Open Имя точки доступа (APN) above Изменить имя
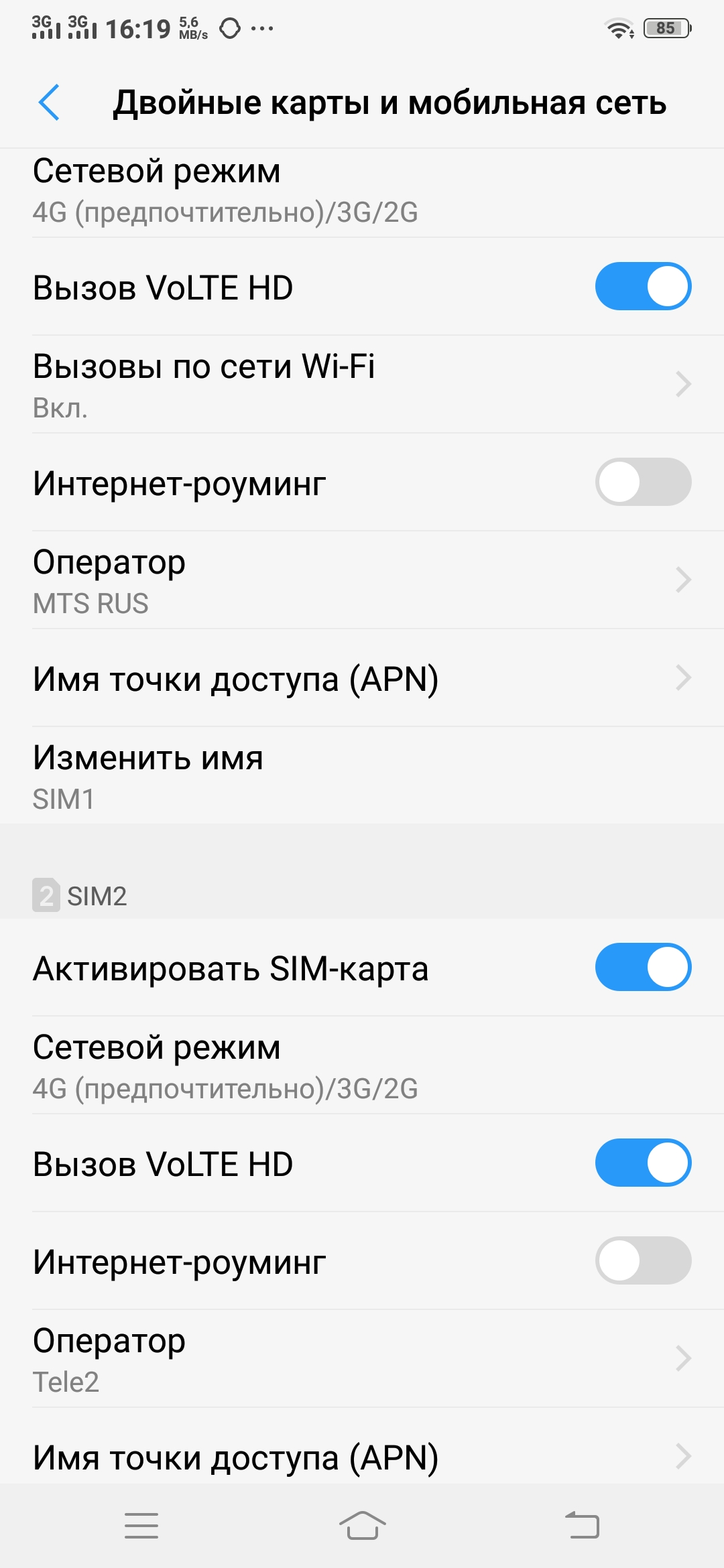 tap(362, 678)
